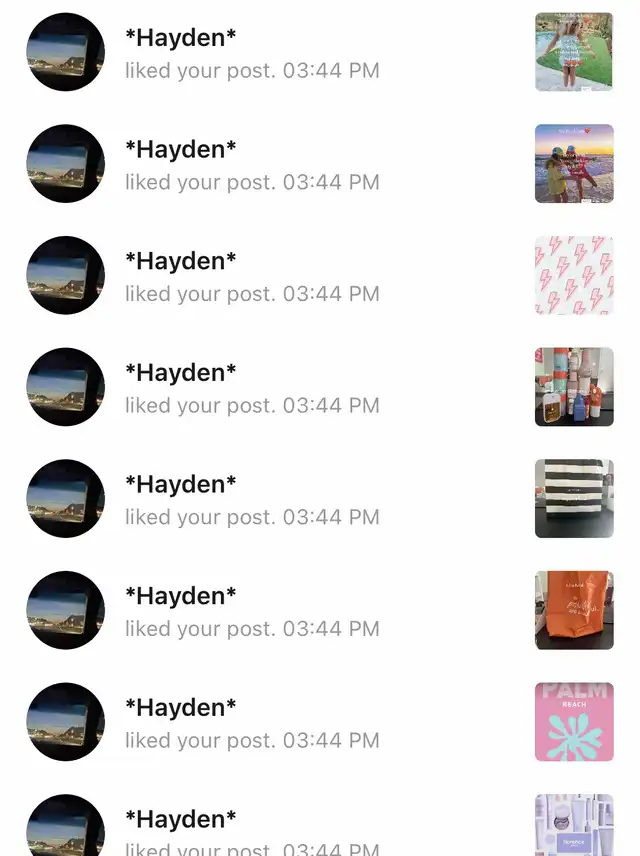
Task: Open the post showing skincare bottles
Action: pyautogui.click(x=574, y=387)
